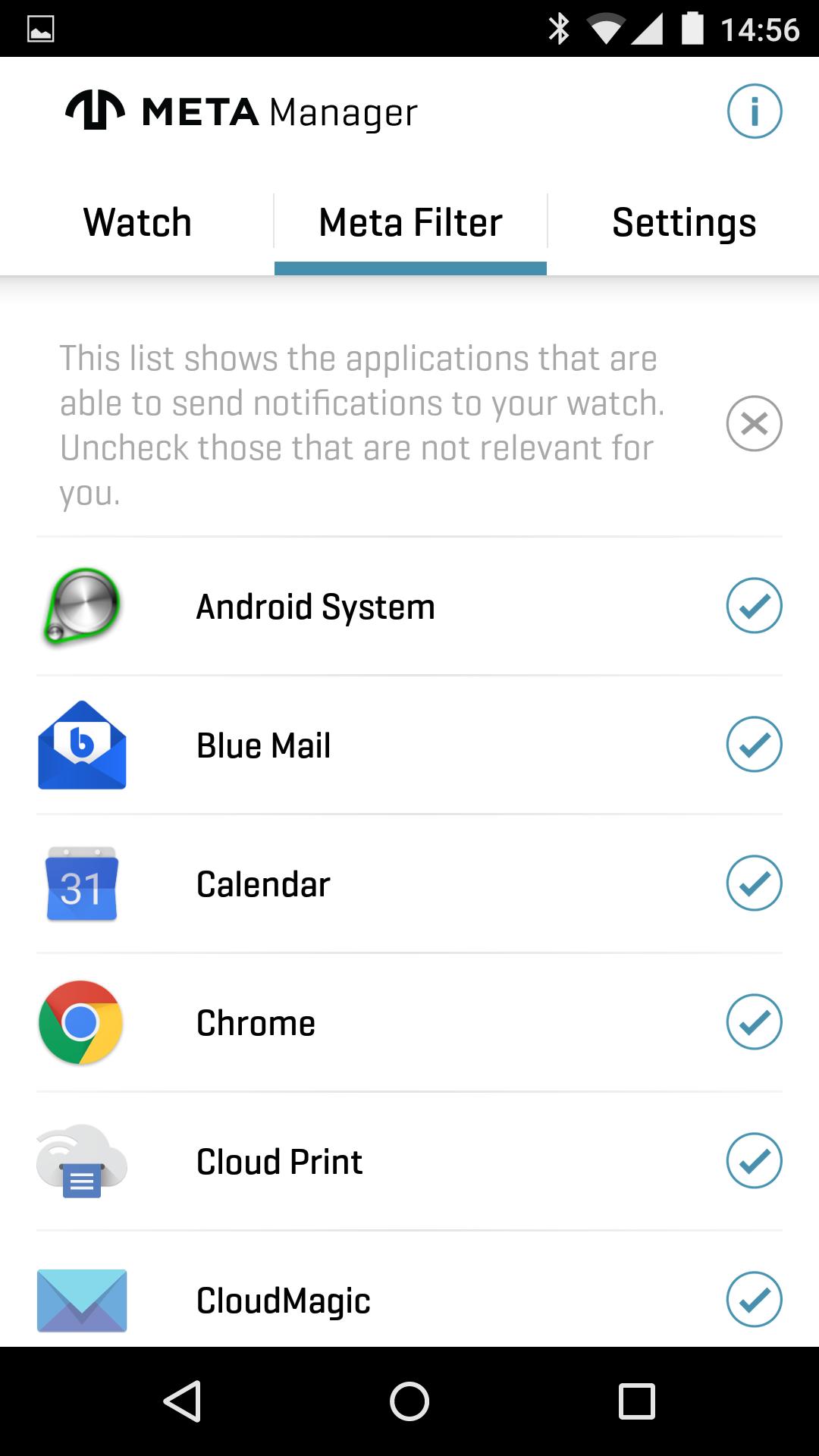Disable Cloud Print notifications
819x1456 pixels.
click(755, 1160)
